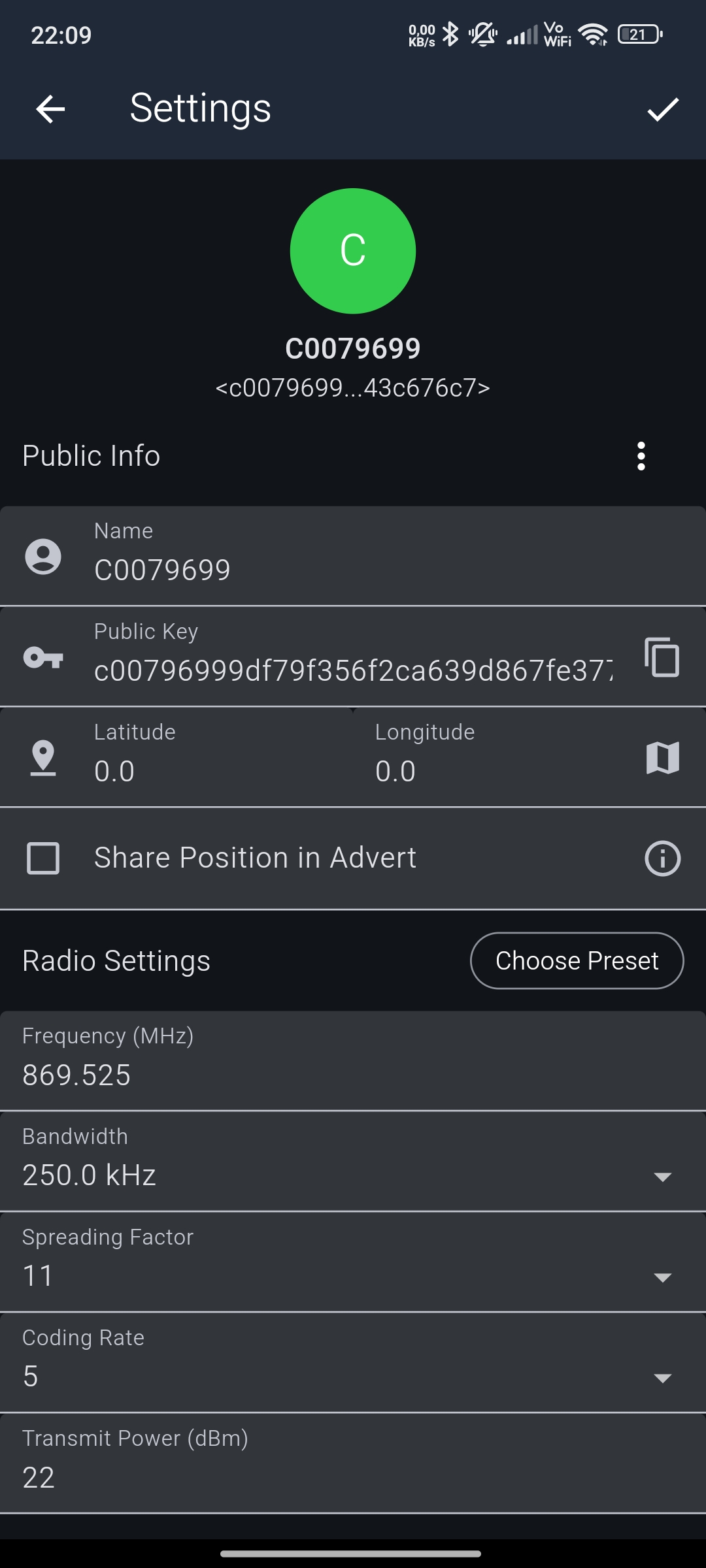Copy the public key
This screenshot has width=706, height=1568.
tap(662, 657)
